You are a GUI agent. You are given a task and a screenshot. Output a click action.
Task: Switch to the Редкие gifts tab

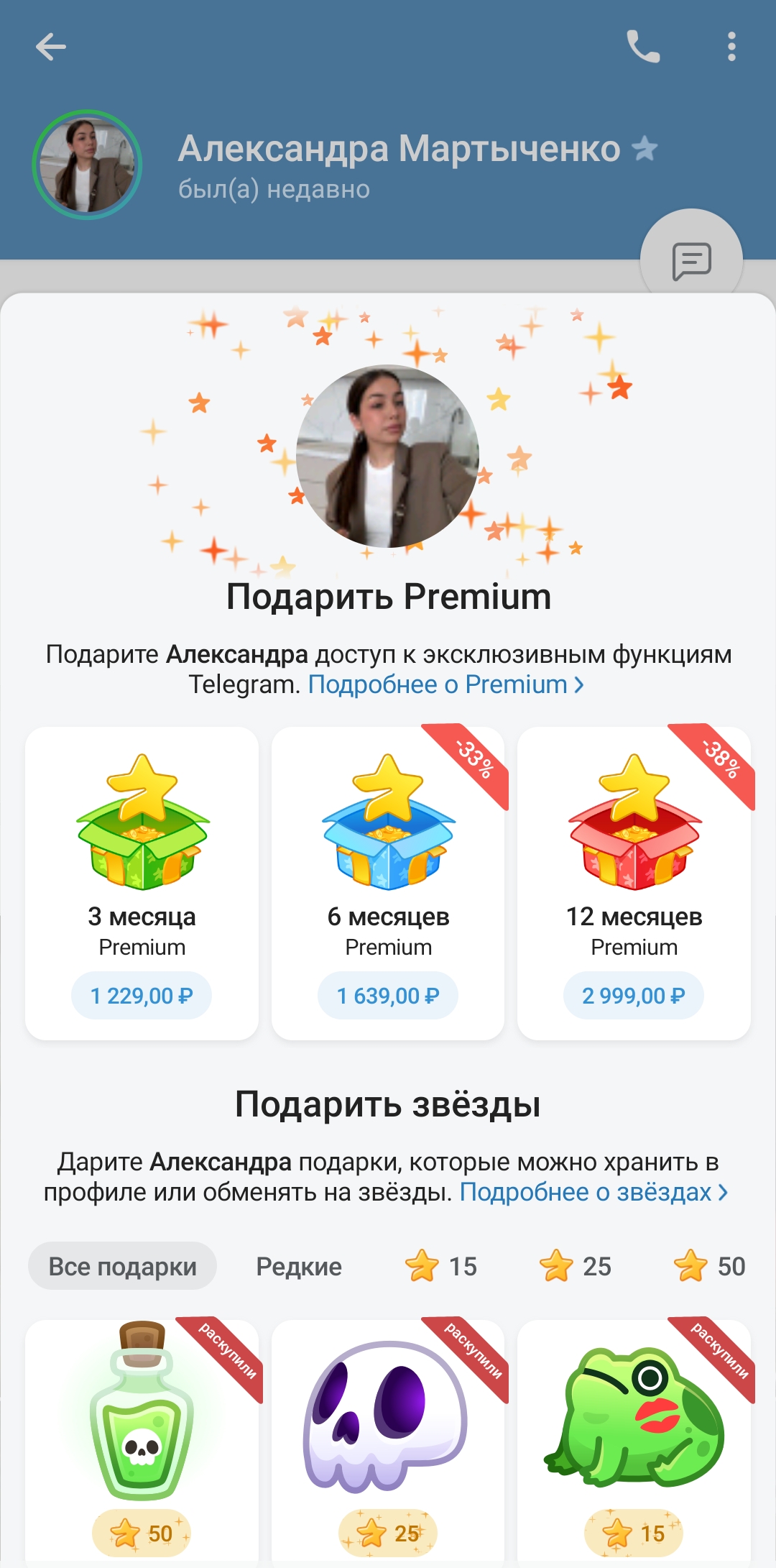[x=299, y=1266]
